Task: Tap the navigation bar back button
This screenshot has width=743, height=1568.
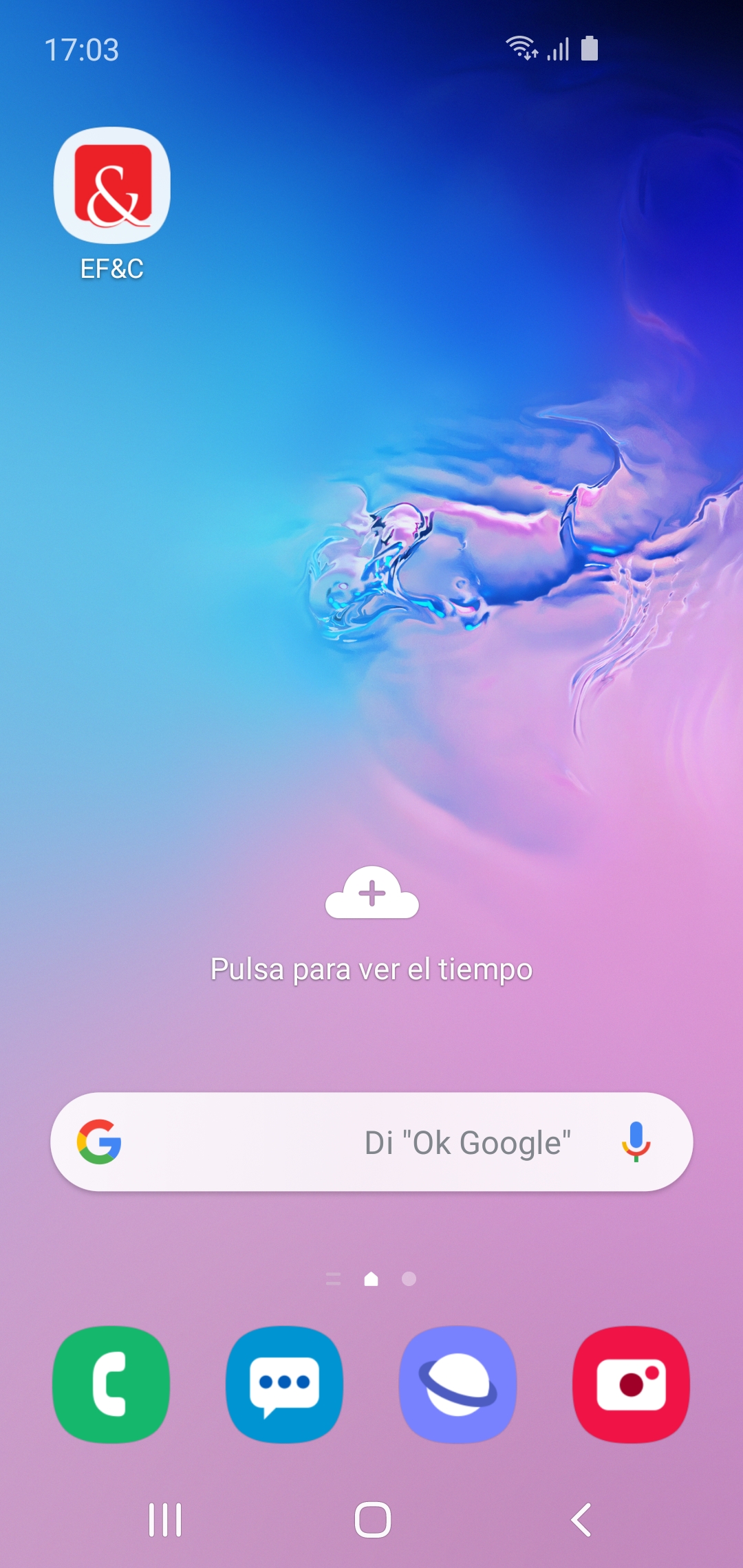Action: (581, 1520)
